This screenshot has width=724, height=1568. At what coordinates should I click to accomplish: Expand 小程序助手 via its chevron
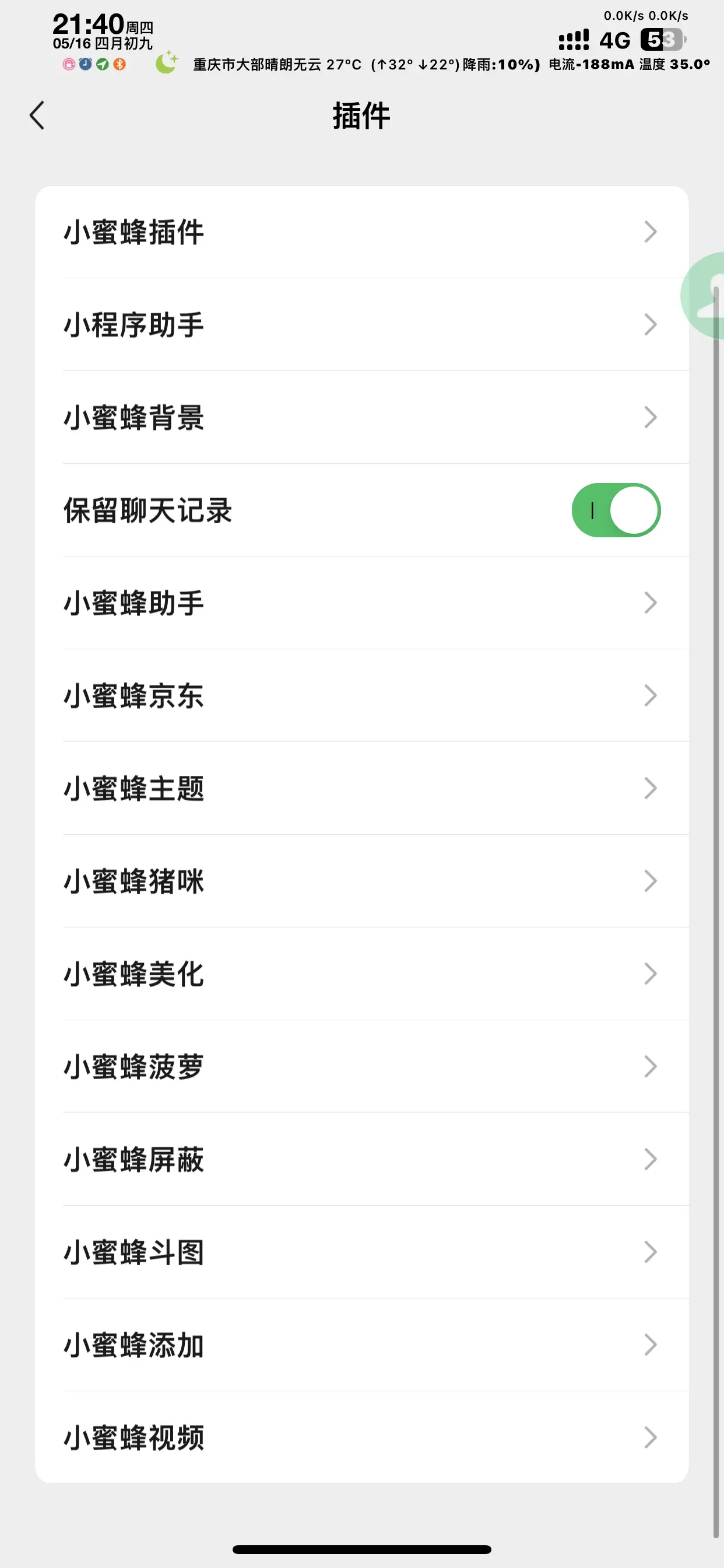651,324
